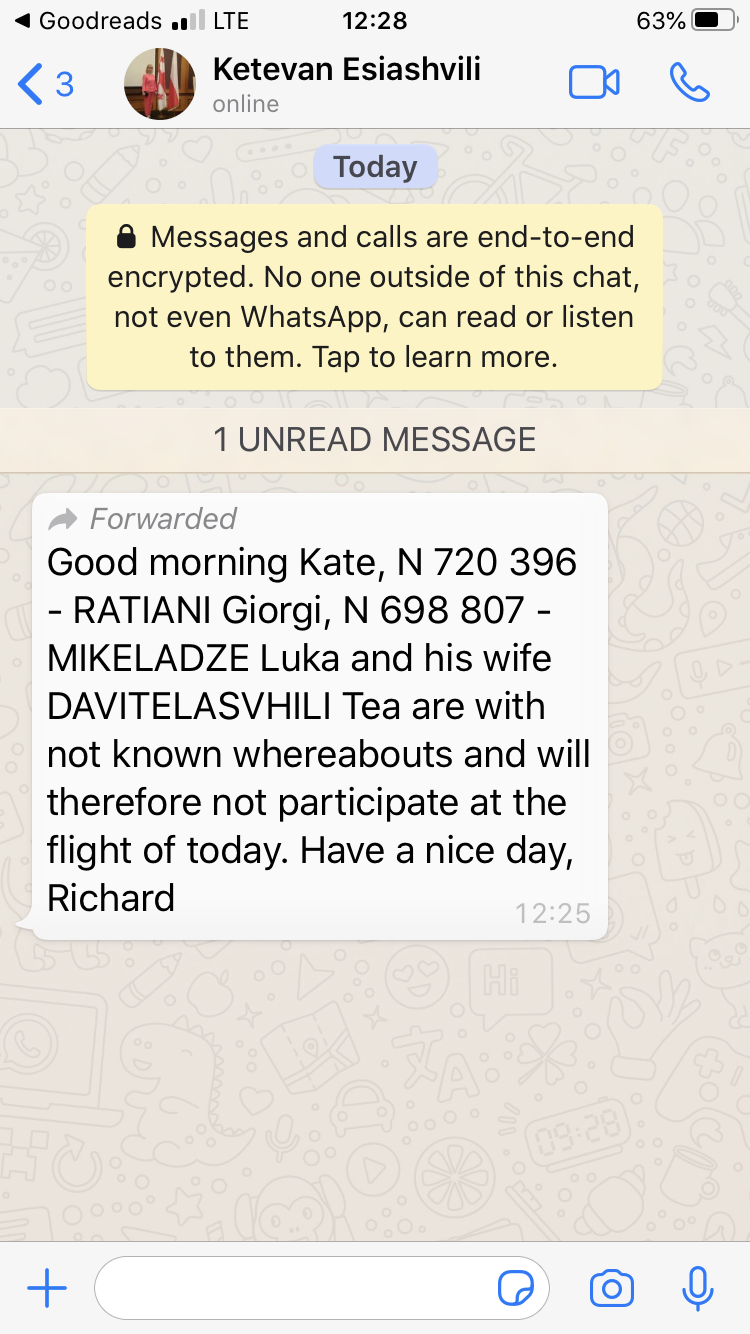
Task: Tap the end-to-end encryption notice
Action: pyautogui.click(x=374, y=297)
